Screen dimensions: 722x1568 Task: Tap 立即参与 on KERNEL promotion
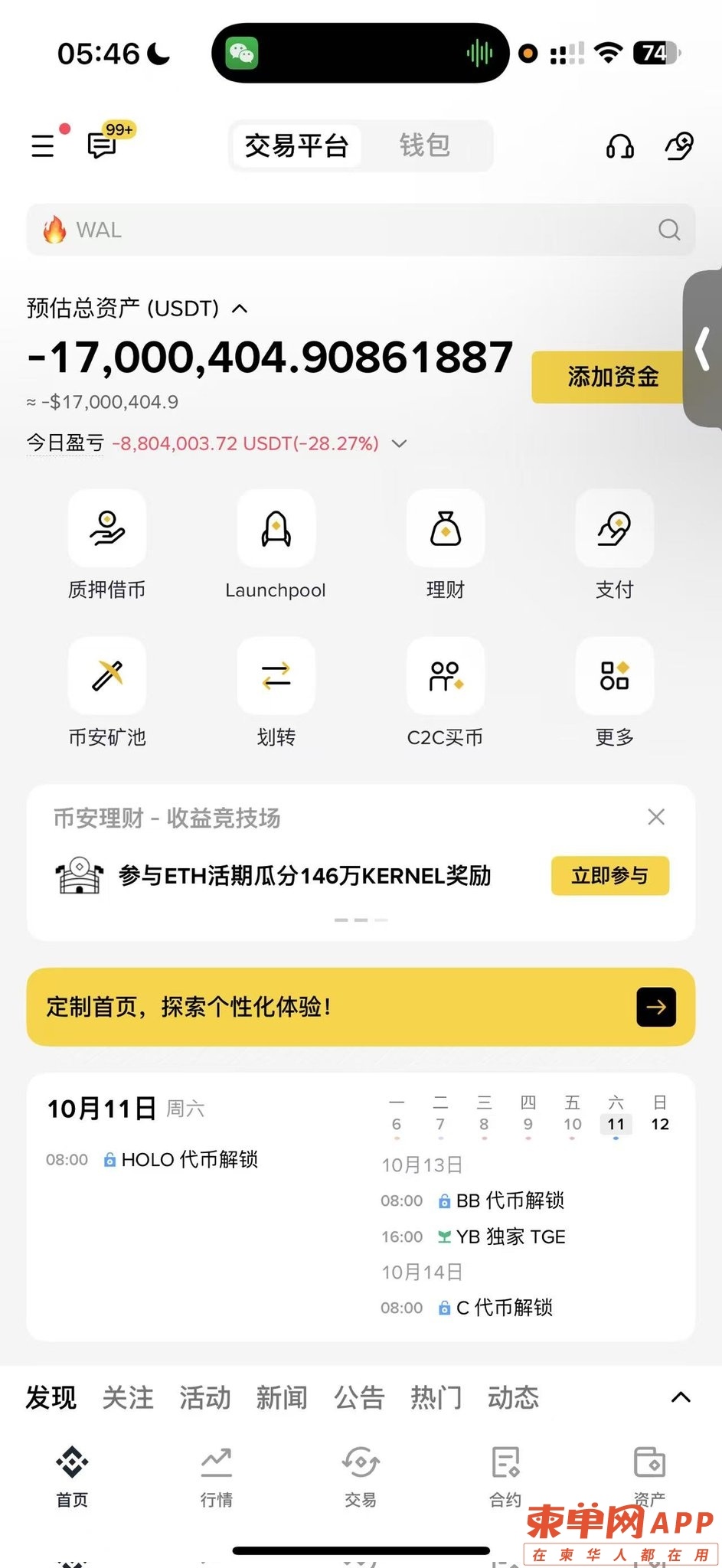click(609, 875)
